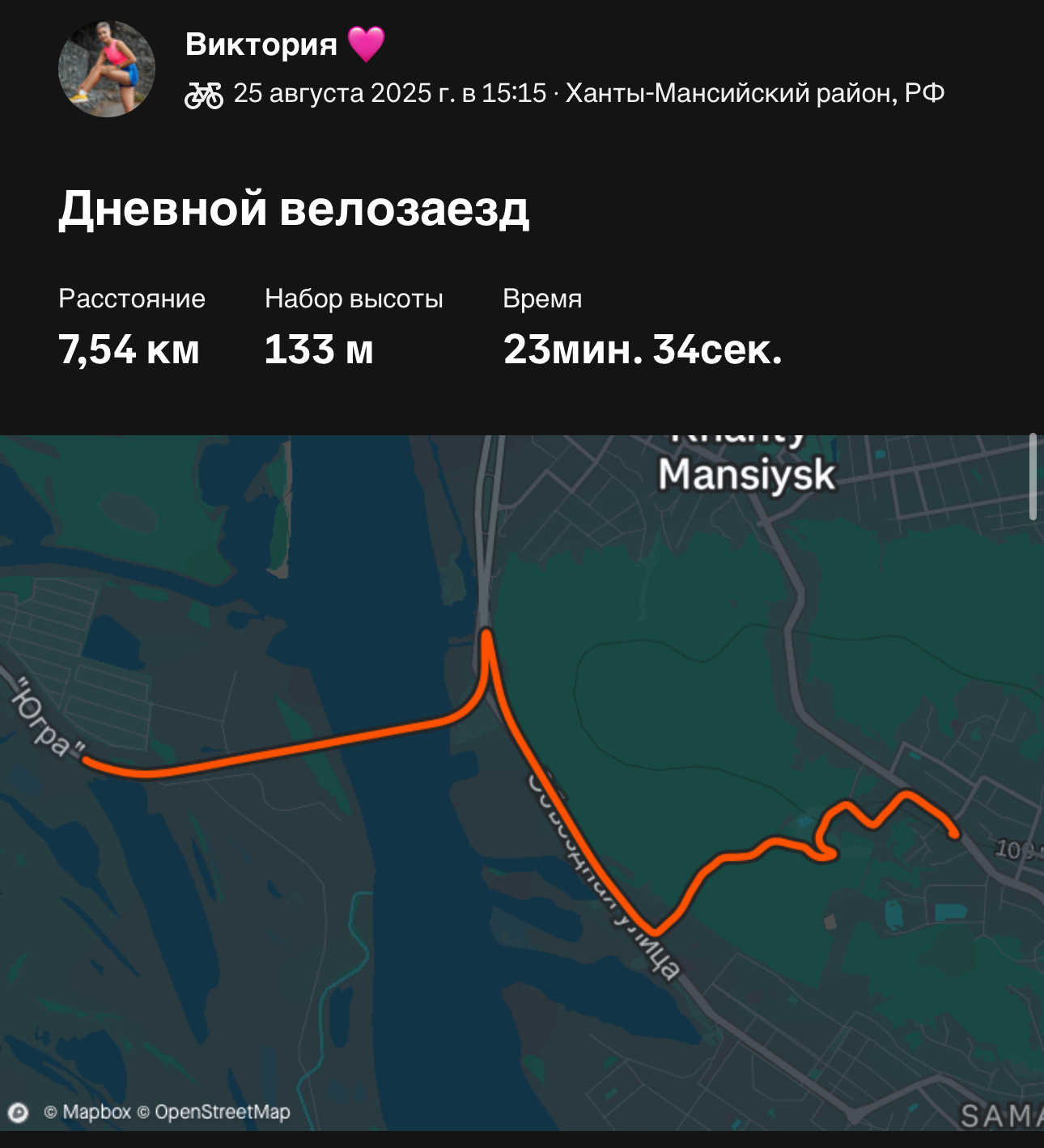Tap the Mapbox logo info icon
1044x1148 pixels.
pyautogui.click(x=18, y=1112)
